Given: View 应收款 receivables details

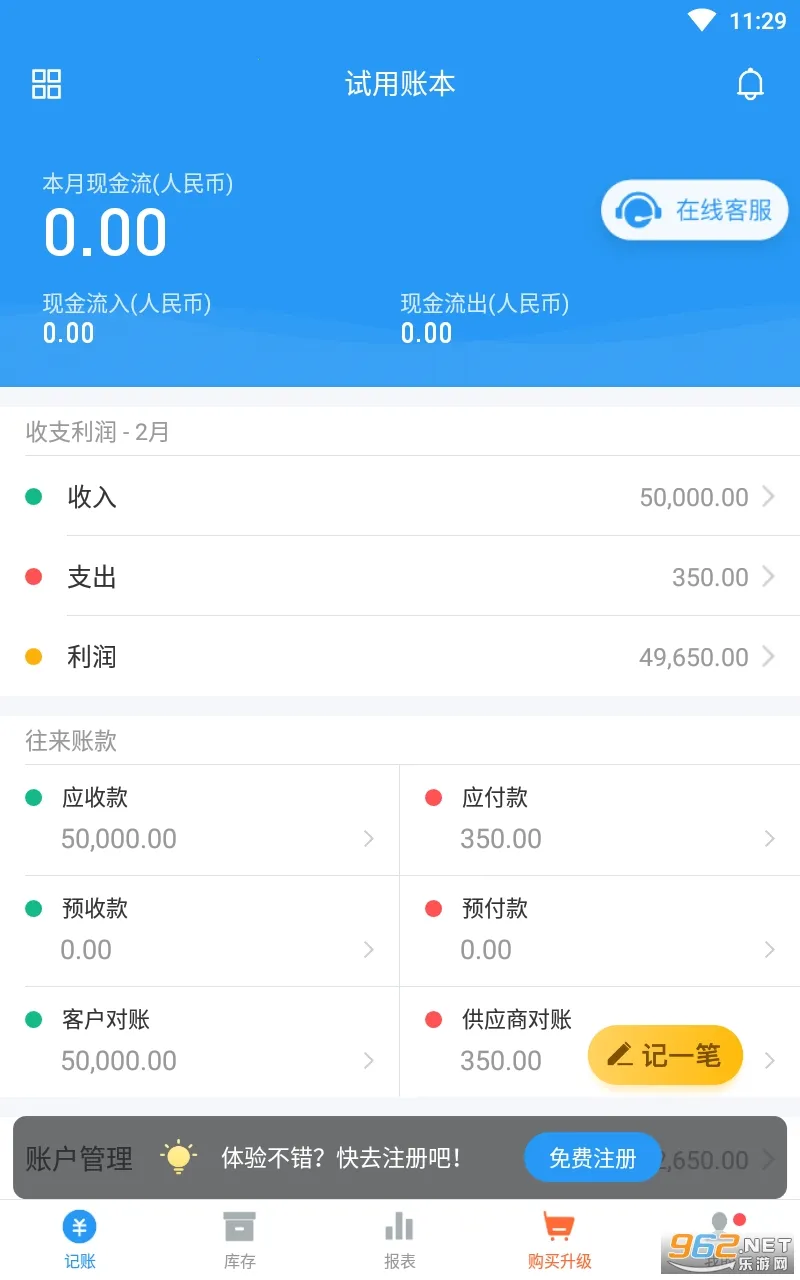Looking at the screenshot, I should pos(200,820).
